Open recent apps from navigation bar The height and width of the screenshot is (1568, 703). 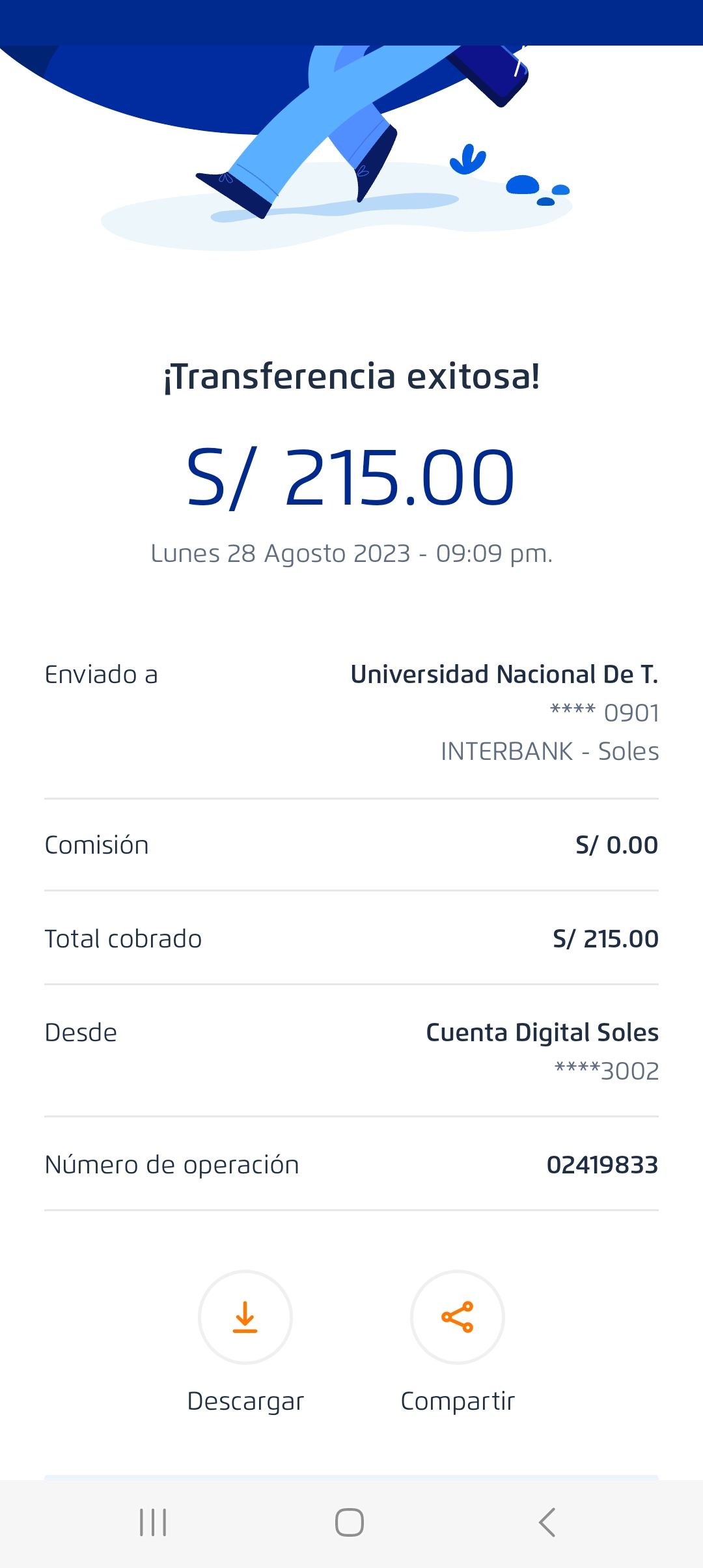point(154,1522)
